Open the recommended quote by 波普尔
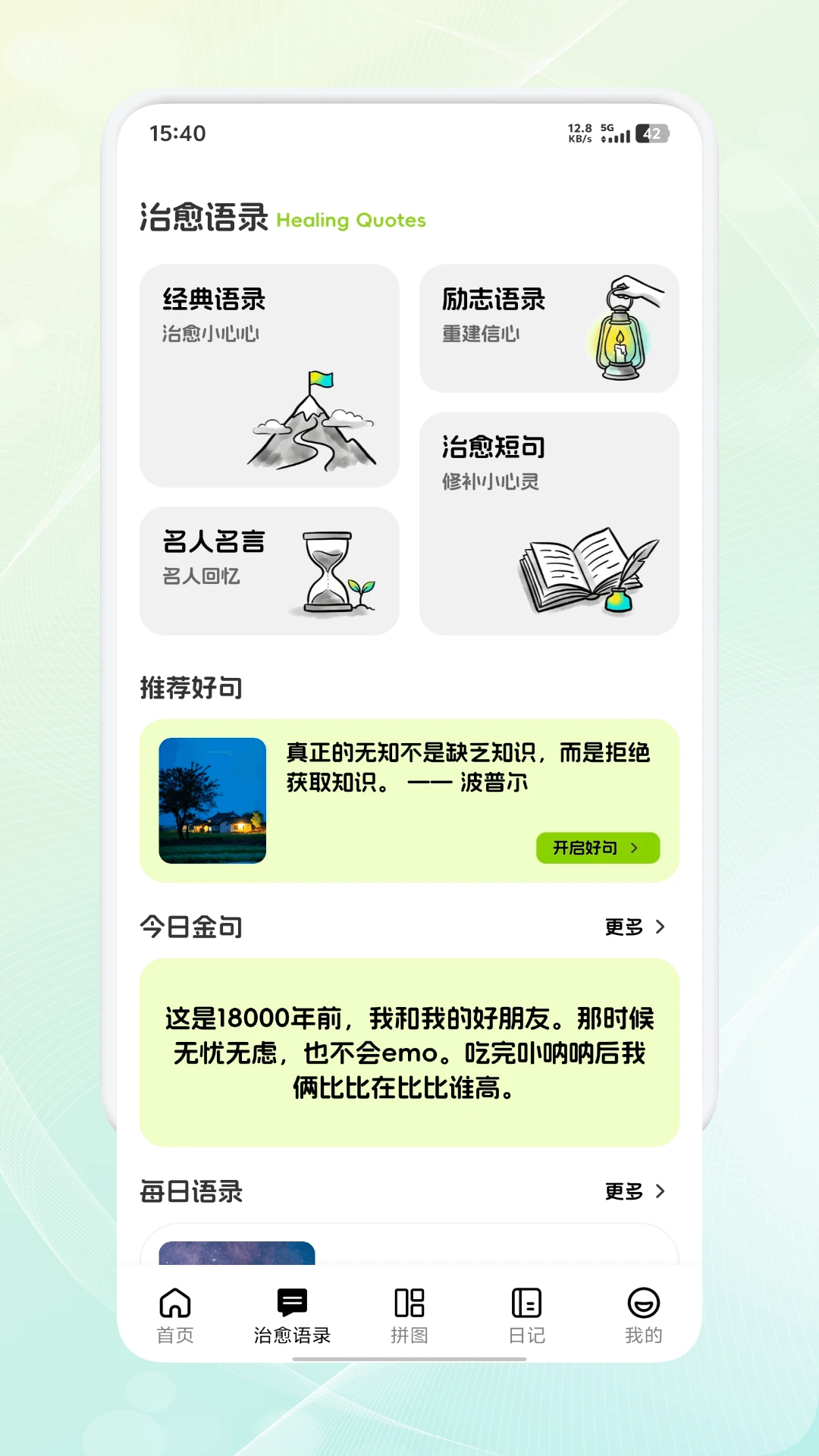Image resolution: width=819 pixels, height=1456 pixels. 409,801
